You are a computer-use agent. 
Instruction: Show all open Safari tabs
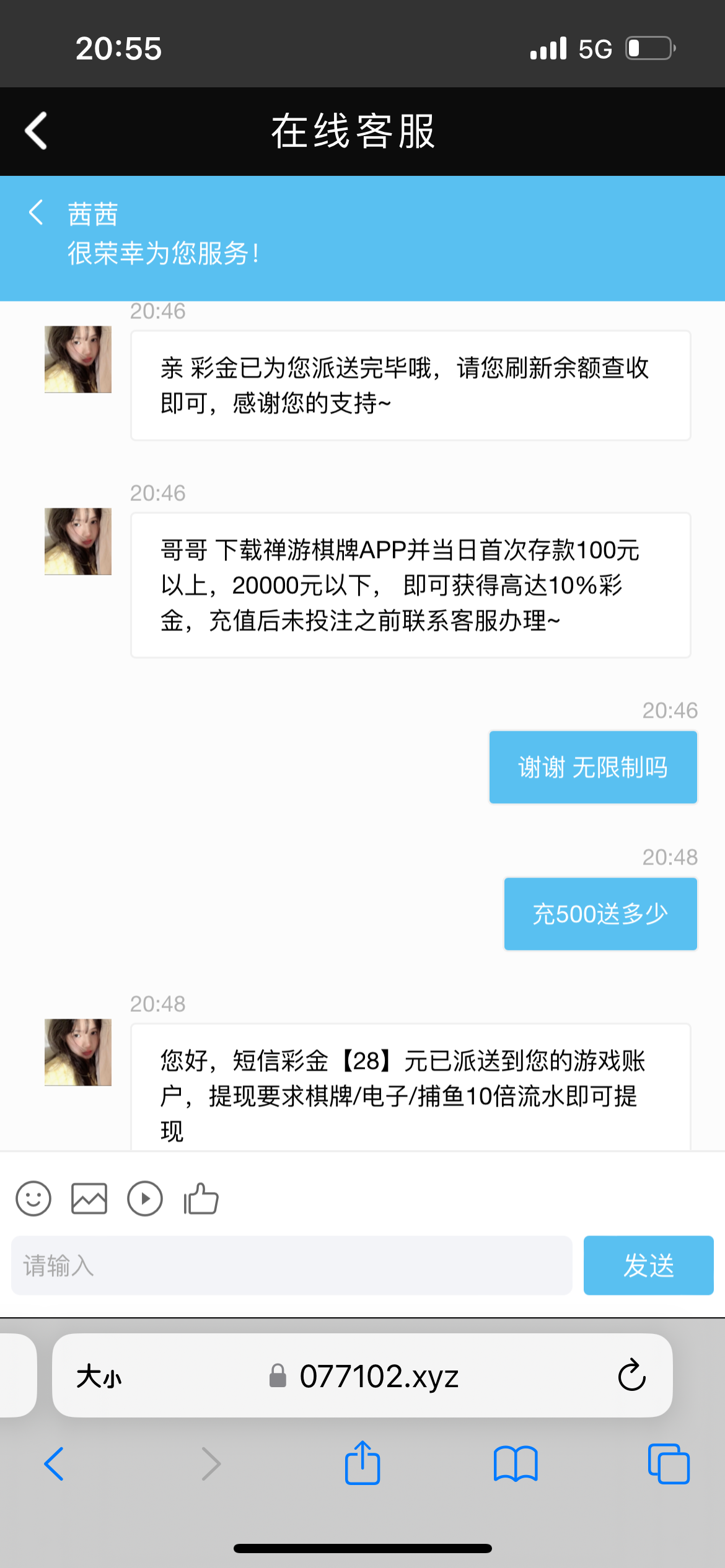pyautogui.click(x=668, y=1464)
